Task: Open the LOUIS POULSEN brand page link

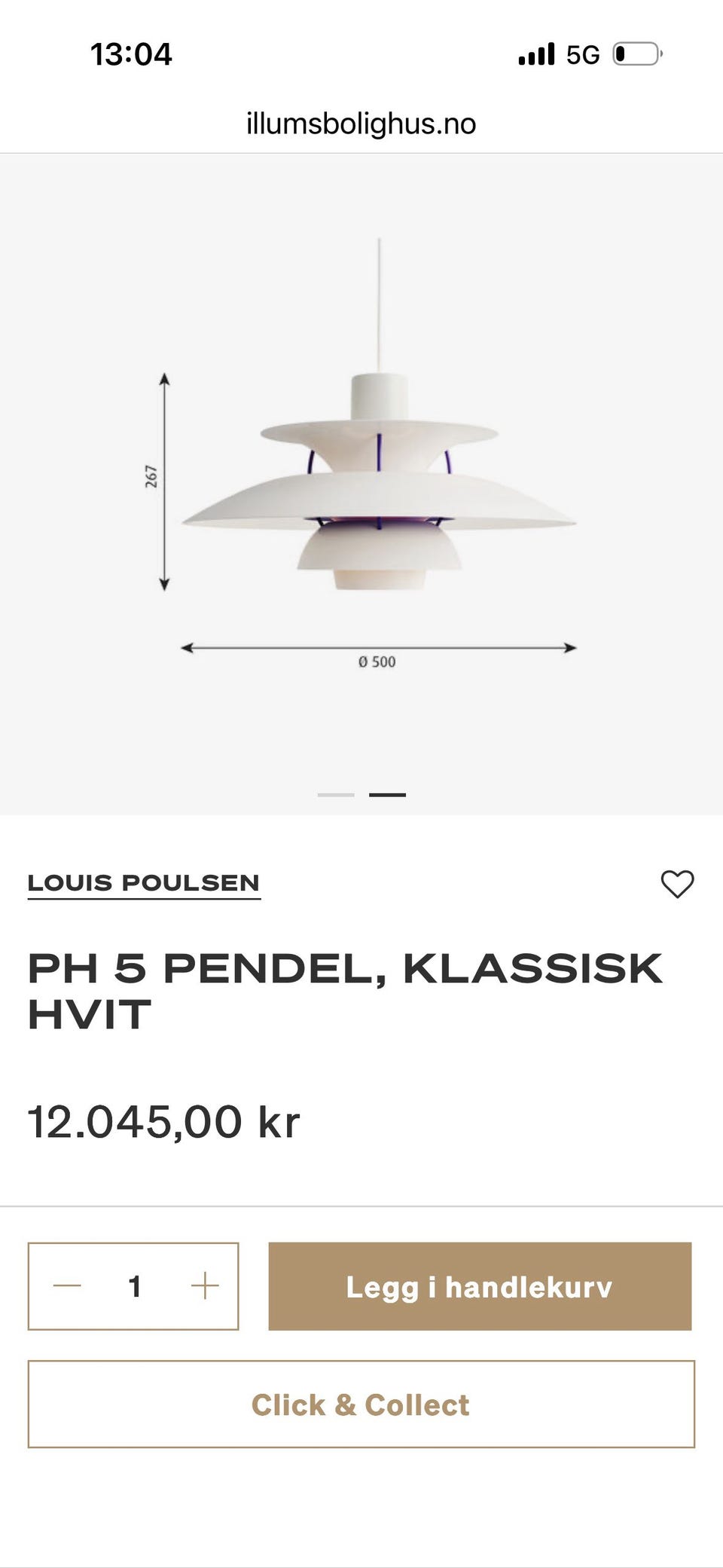Action: click(x=143, y=883)
